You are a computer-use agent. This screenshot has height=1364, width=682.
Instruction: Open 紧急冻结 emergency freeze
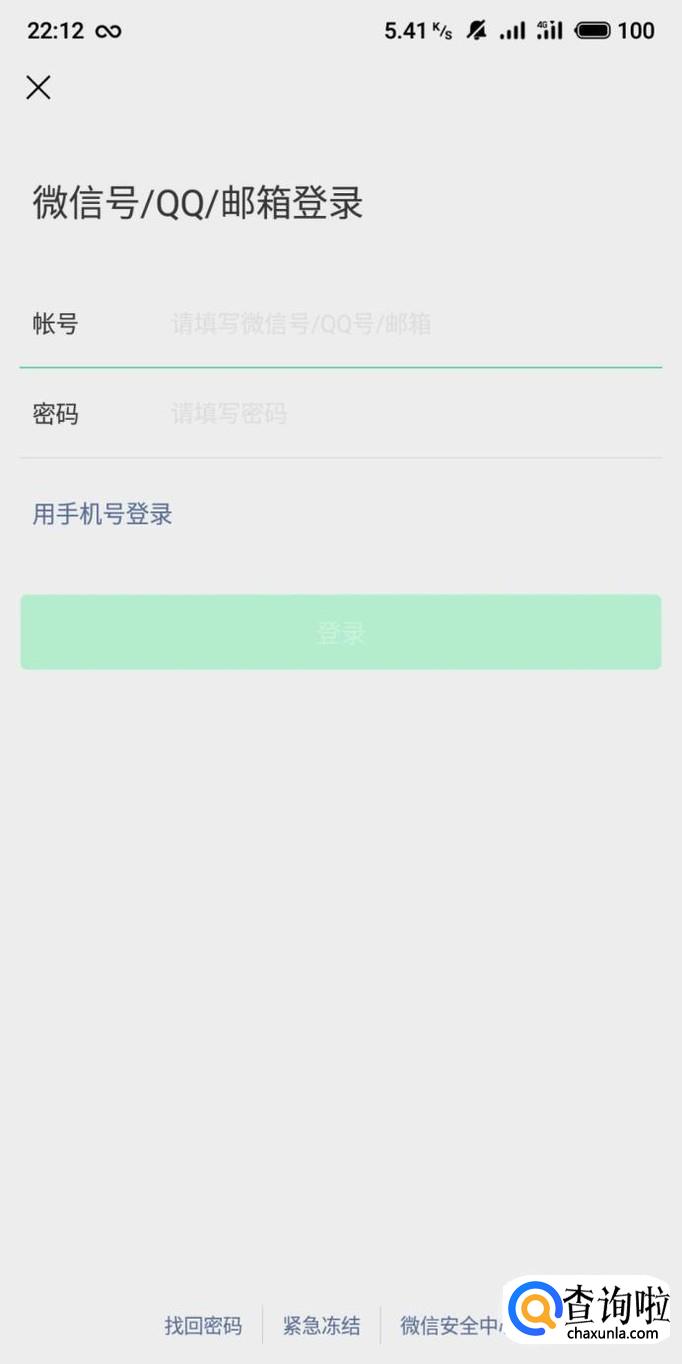pyautogui.click(x=321, y=1326)
